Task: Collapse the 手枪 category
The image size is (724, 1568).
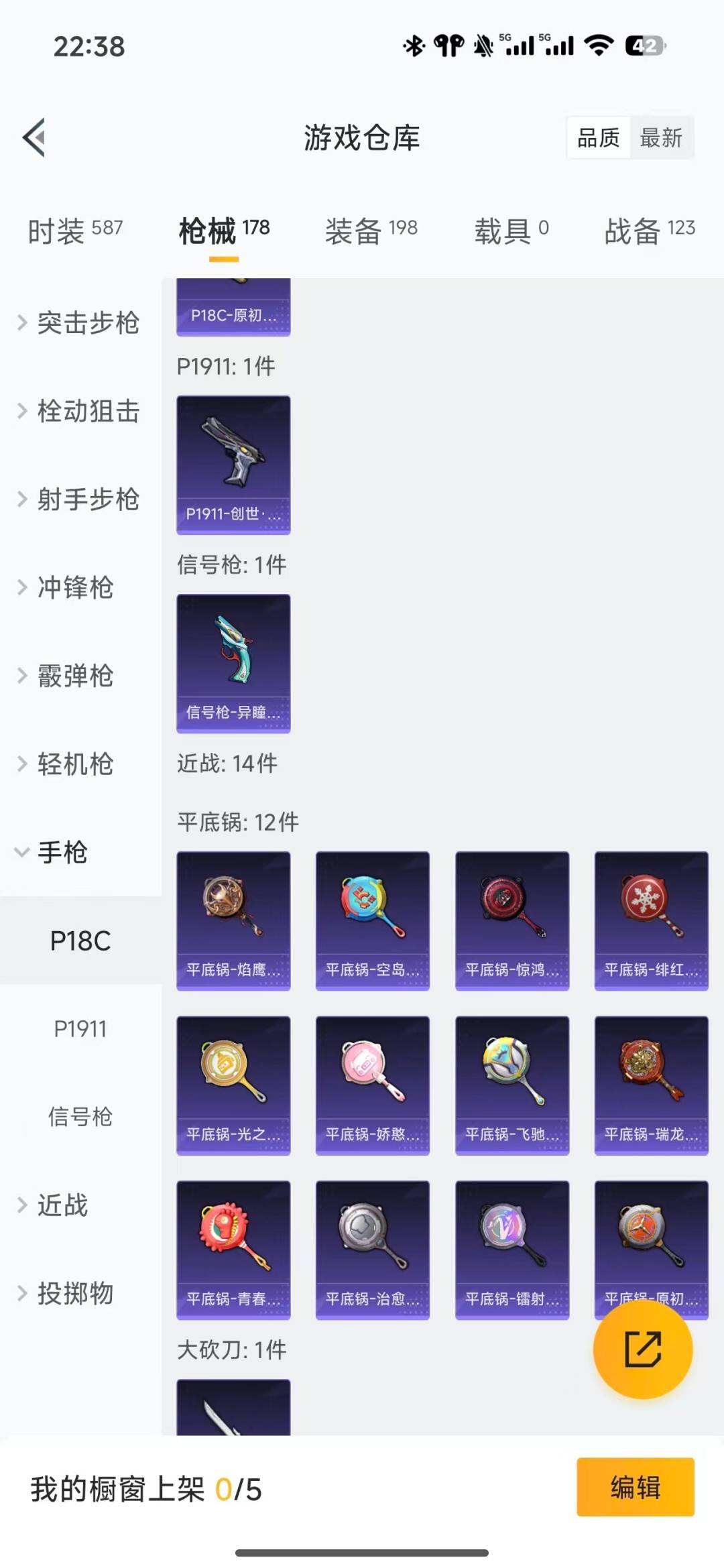Action: point(62,853)
